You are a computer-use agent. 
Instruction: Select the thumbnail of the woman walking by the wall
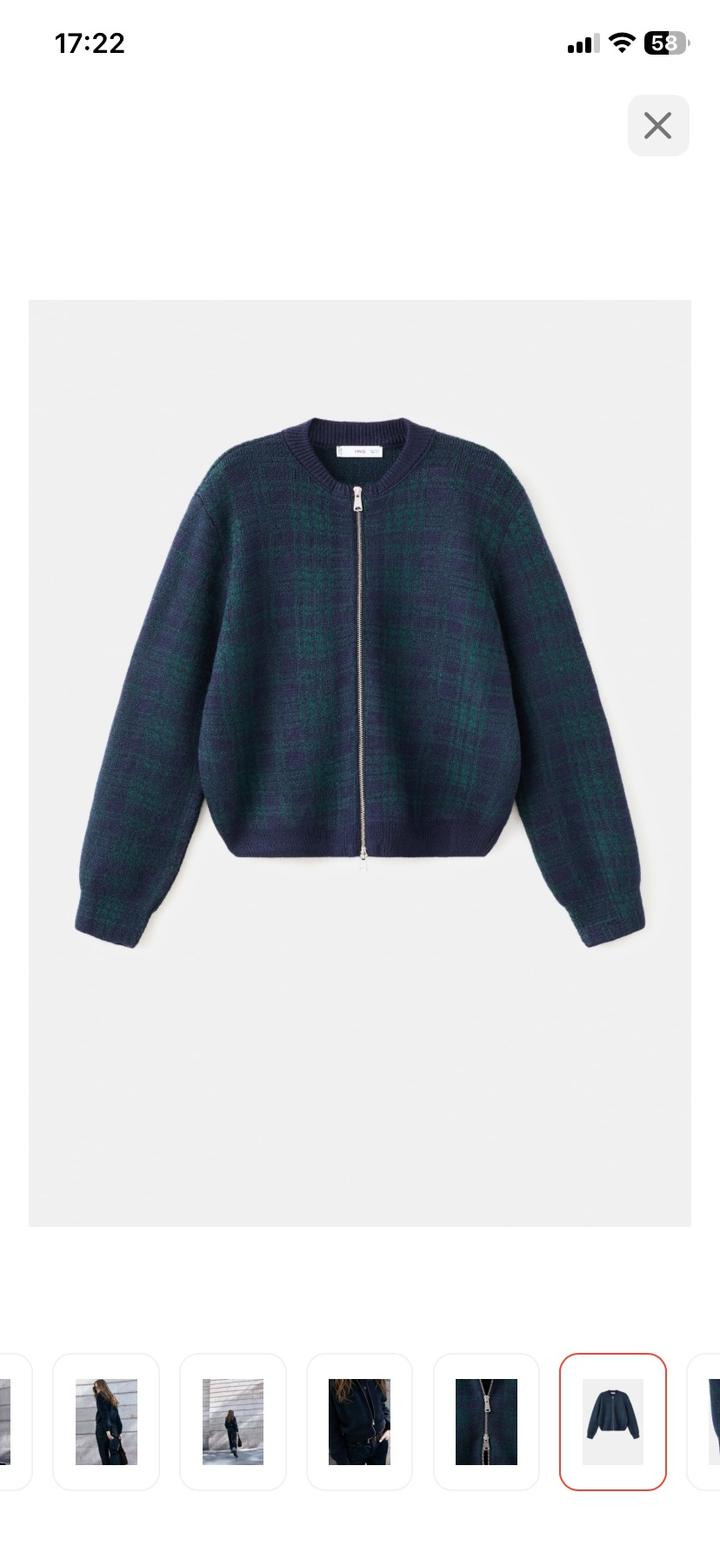pyautogui.click(x=106, y=1421)
